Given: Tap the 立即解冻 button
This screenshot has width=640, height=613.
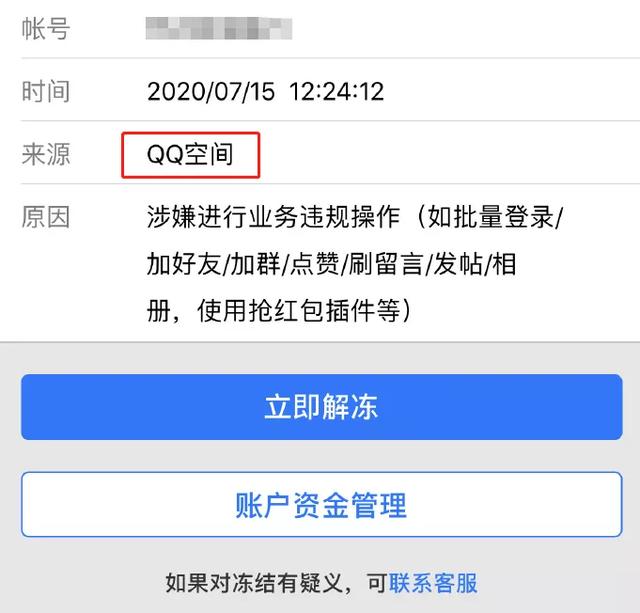Looking at the screenshot, I should [x=320, y=407].
